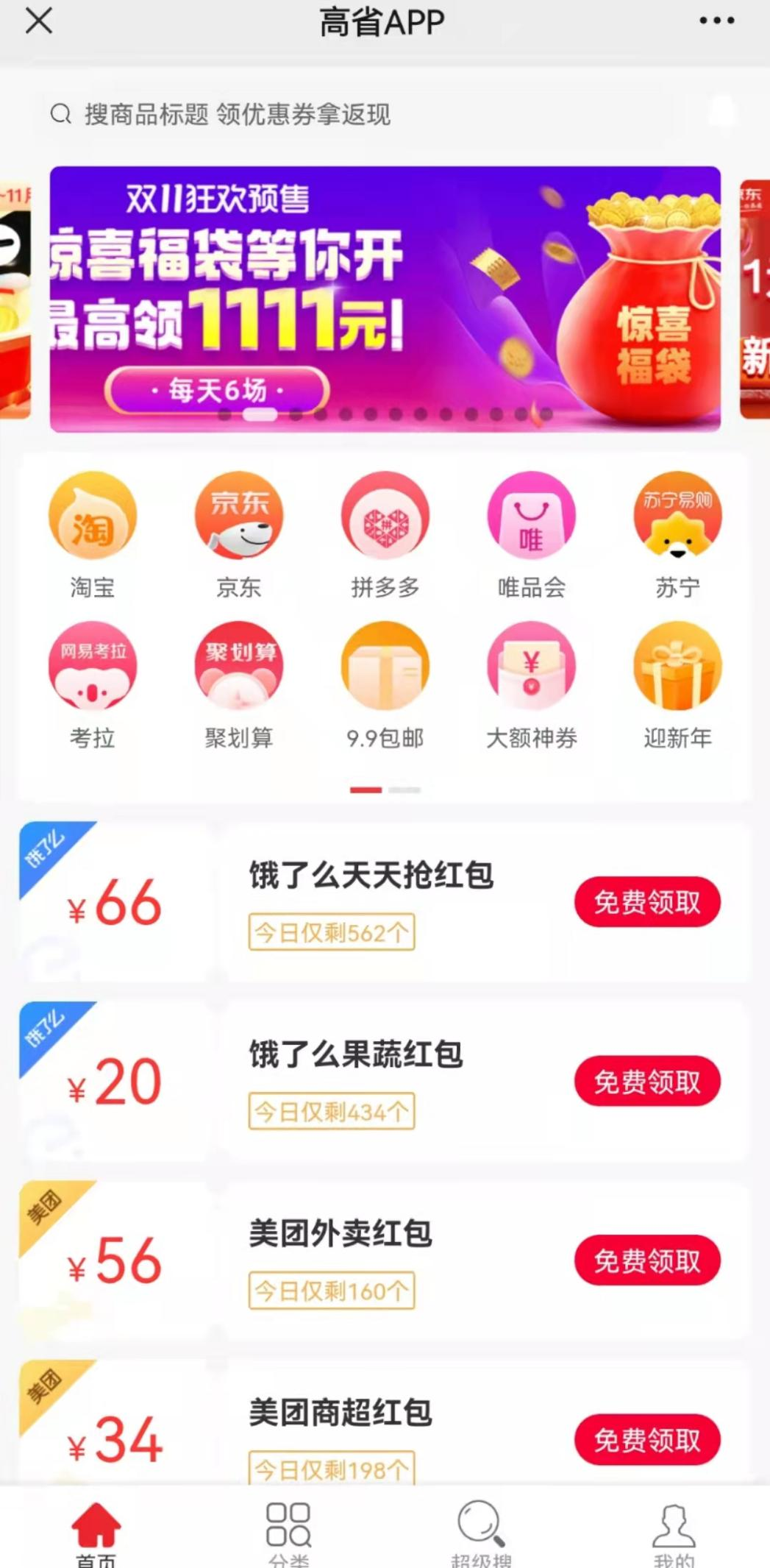This screenshot has height=1568, width=770.
Task: Open 唯品会 deals
Action: 531,533
